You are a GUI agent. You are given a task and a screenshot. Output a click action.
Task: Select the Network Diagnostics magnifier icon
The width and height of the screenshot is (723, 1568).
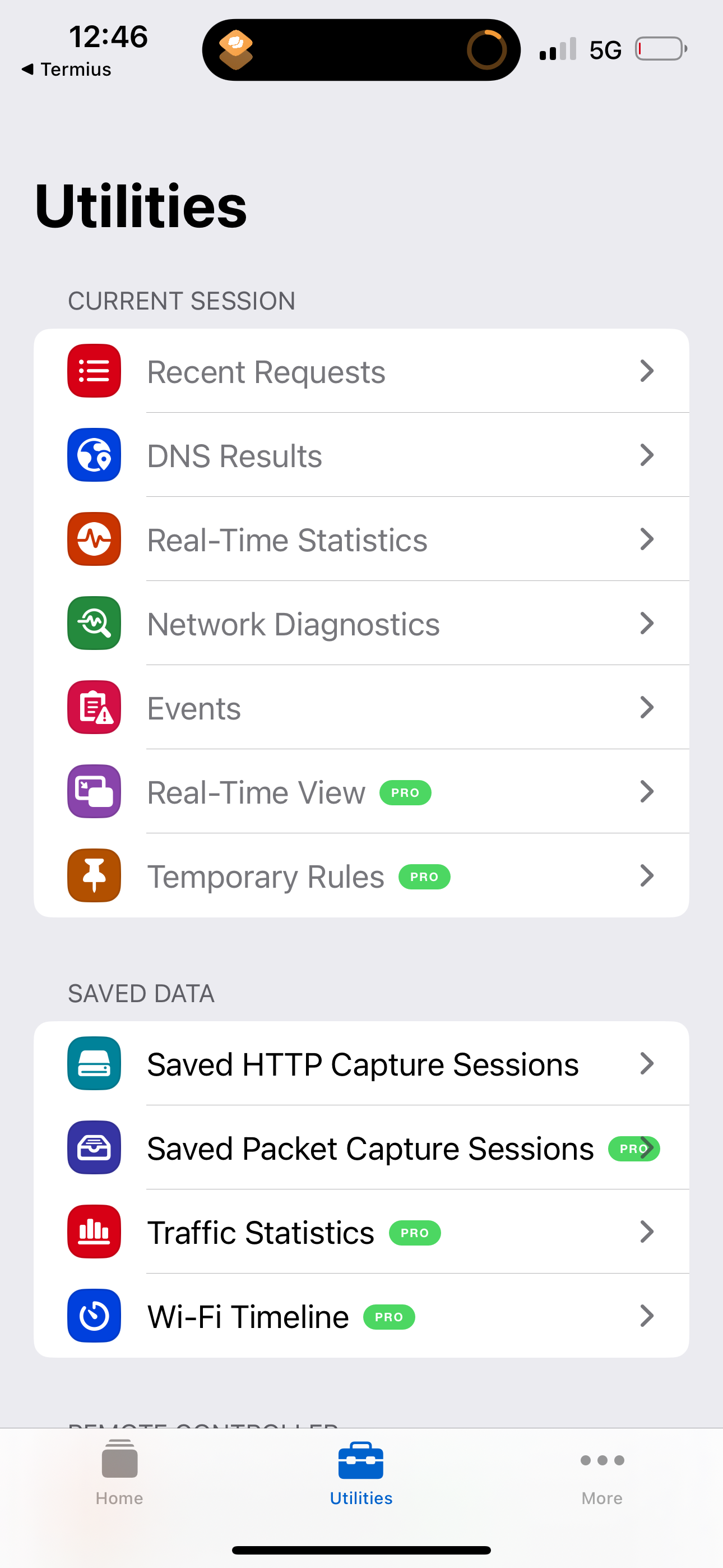click(x=94, y=623)
